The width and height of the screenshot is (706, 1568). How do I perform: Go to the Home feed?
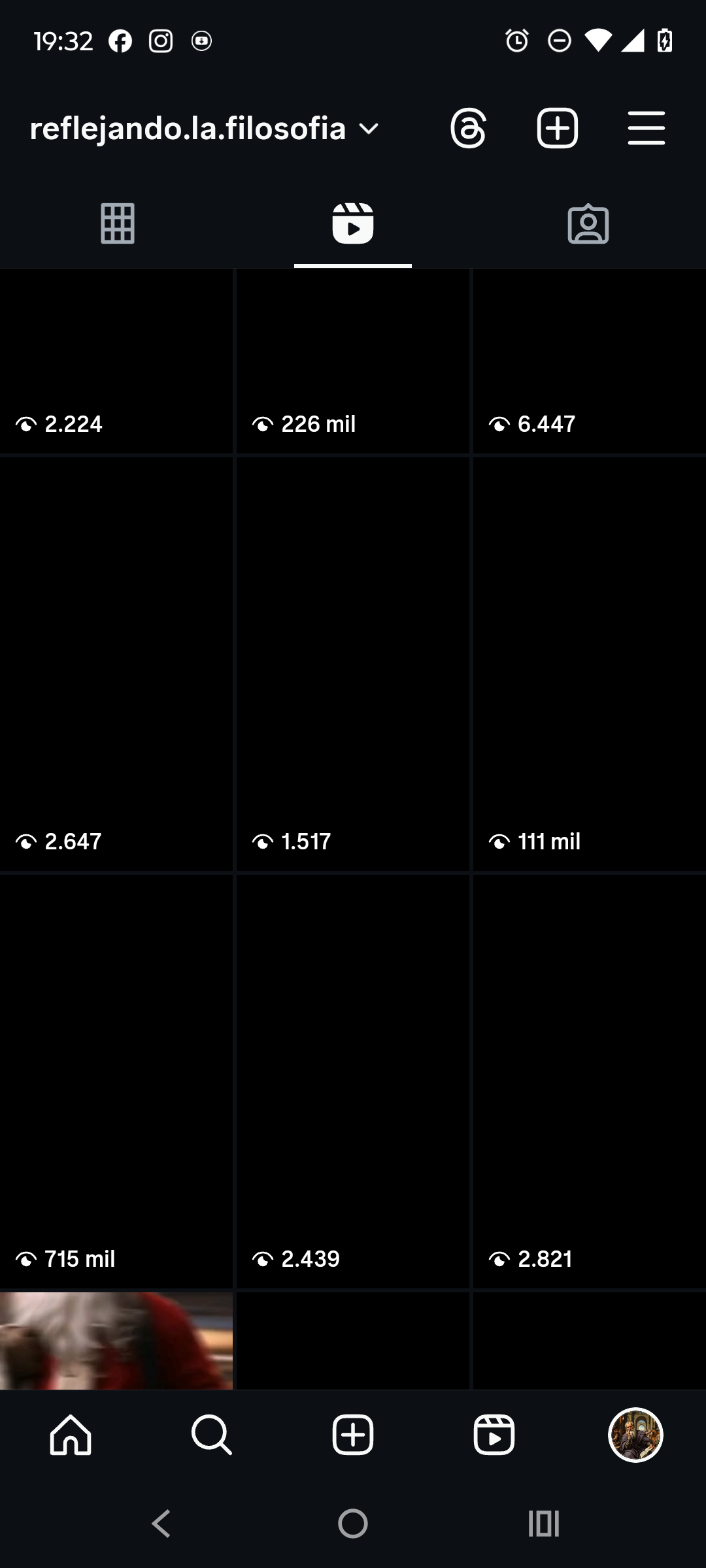pos(71,1435)
